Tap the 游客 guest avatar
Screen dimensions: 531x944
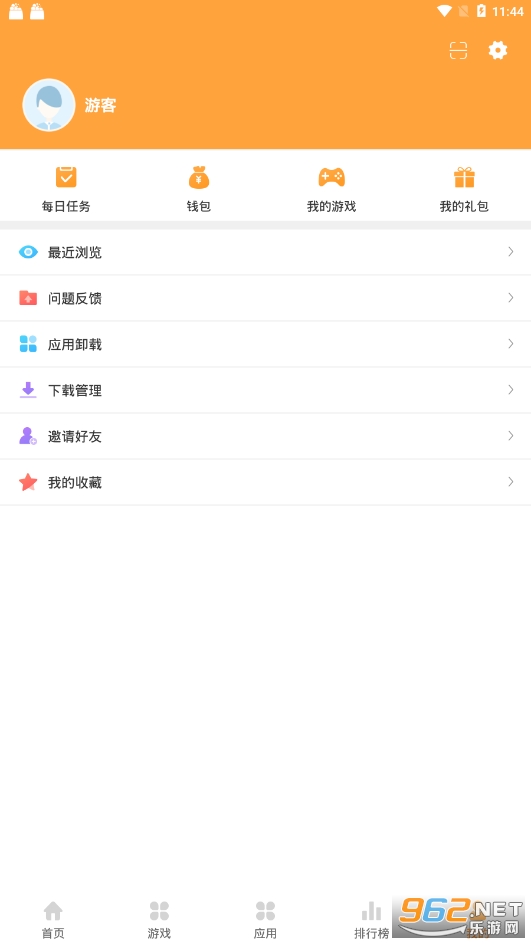tap(49, 105)
